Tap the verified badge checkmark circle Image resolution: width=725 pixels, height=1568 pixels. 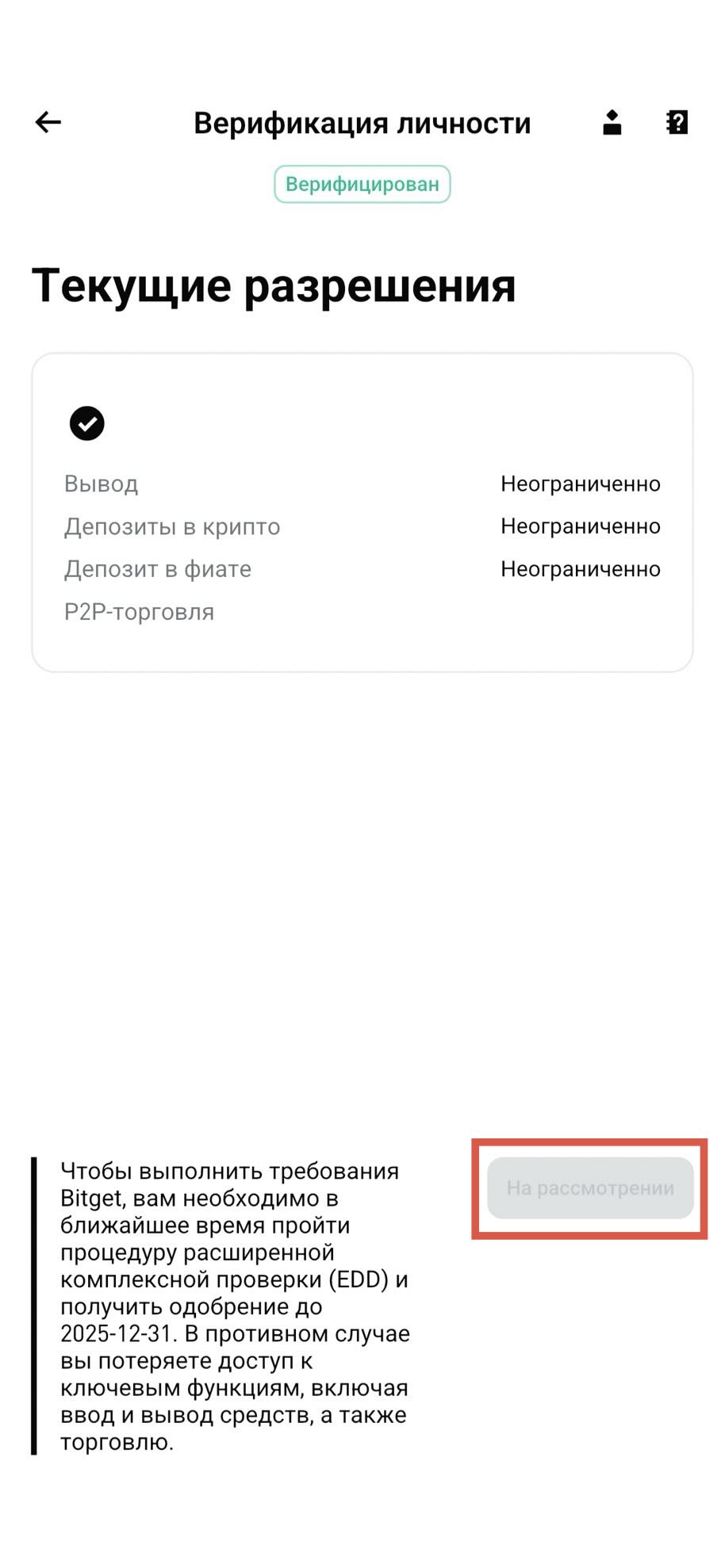[362, 183]
